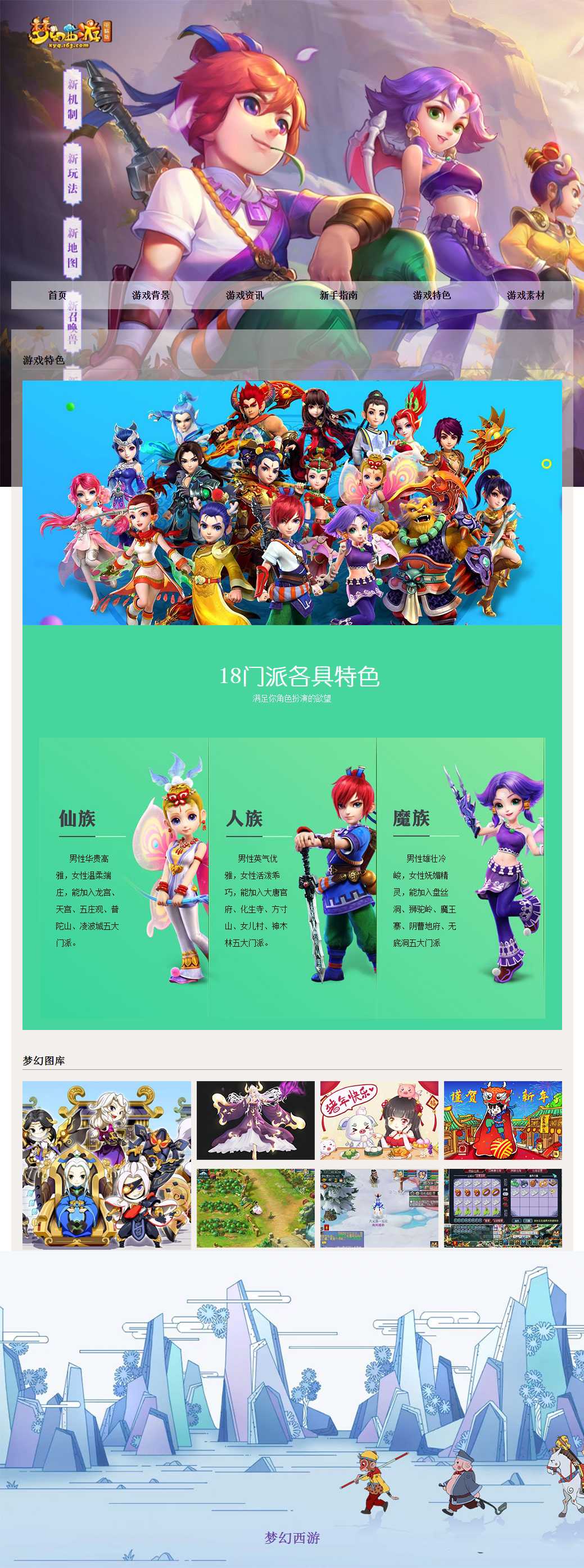Open the 猪年快乐 gallery picture
The height and width of the screenshot is (1568, 584).
coord(379,1120)
